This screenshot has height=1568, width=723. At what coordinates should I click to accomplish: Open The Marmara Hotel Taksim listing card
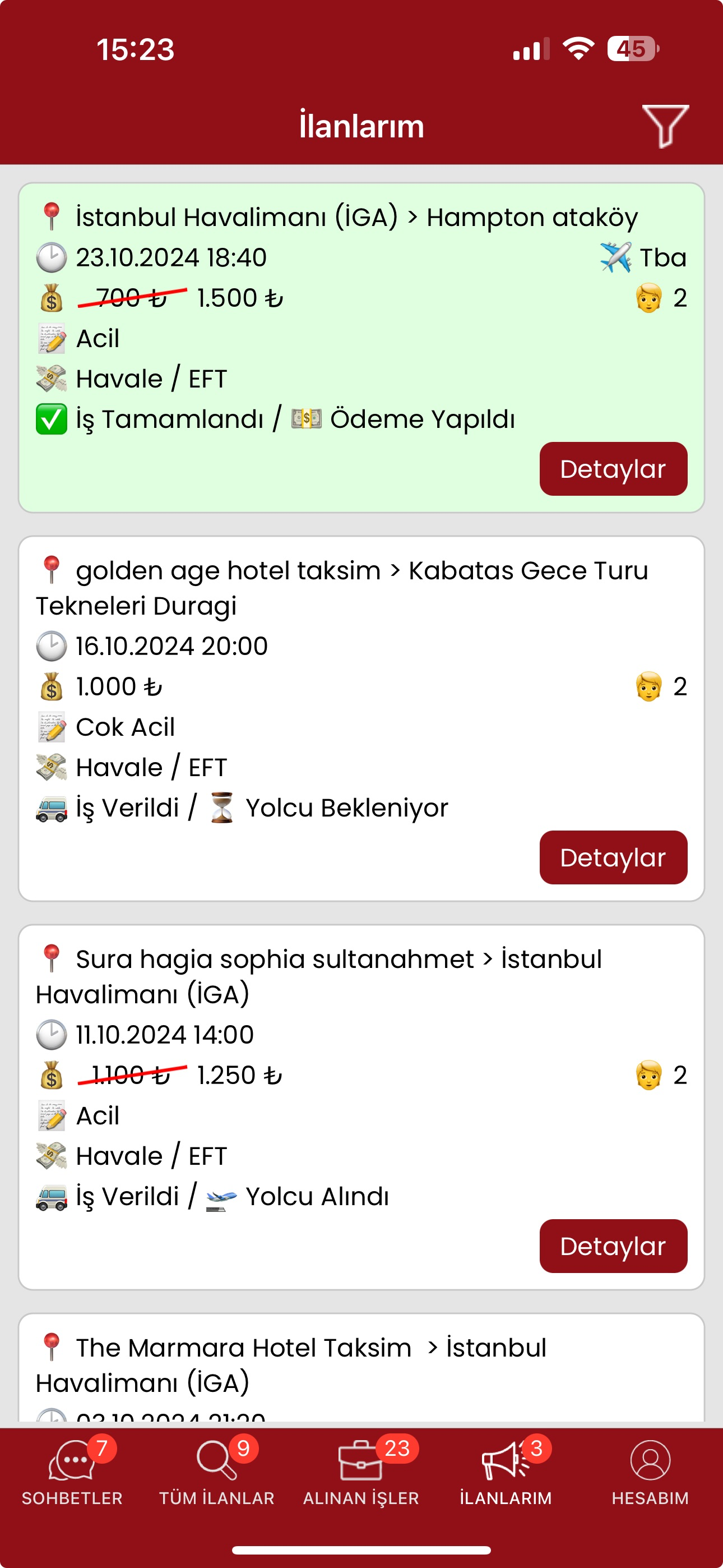361,1367
